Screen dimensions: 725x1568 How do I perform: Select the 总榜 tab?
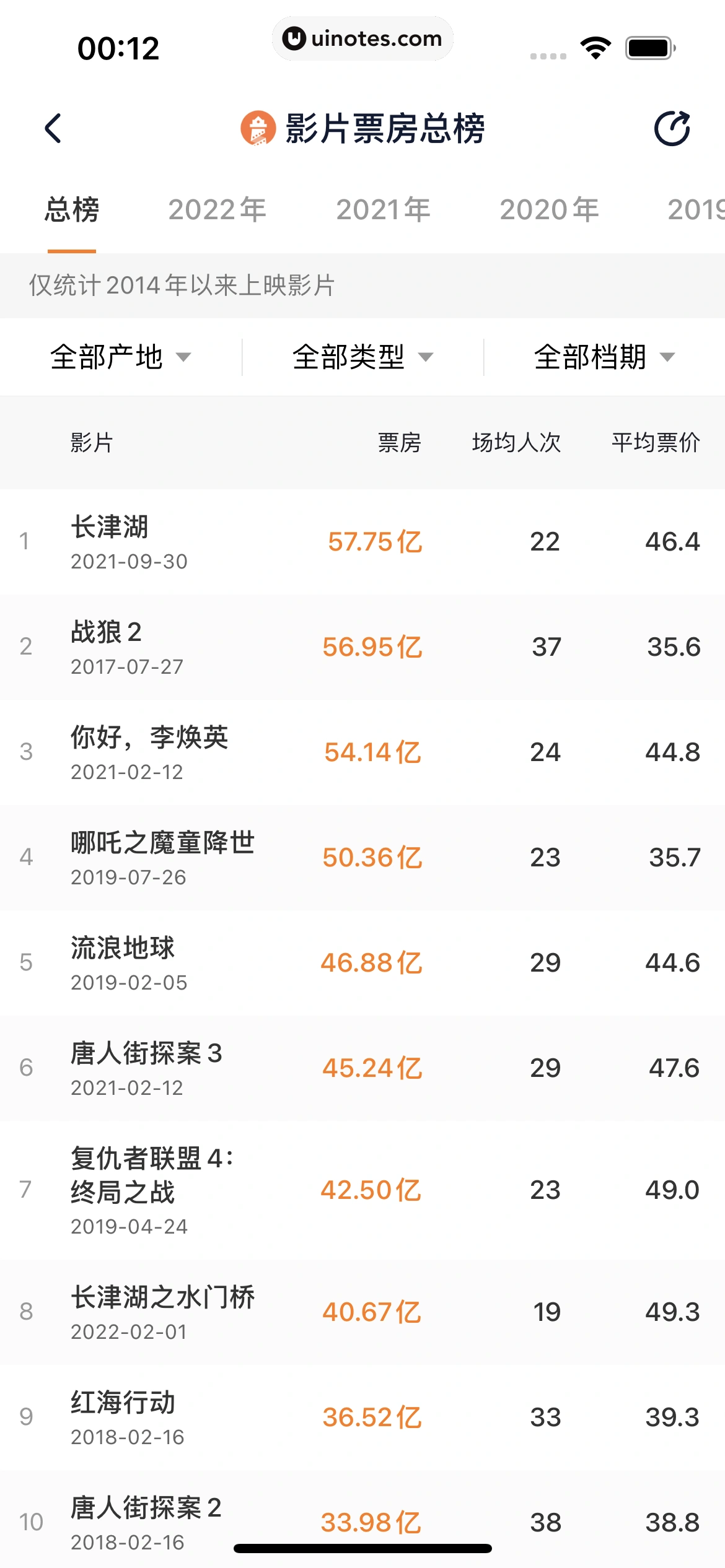coord(72,210)
